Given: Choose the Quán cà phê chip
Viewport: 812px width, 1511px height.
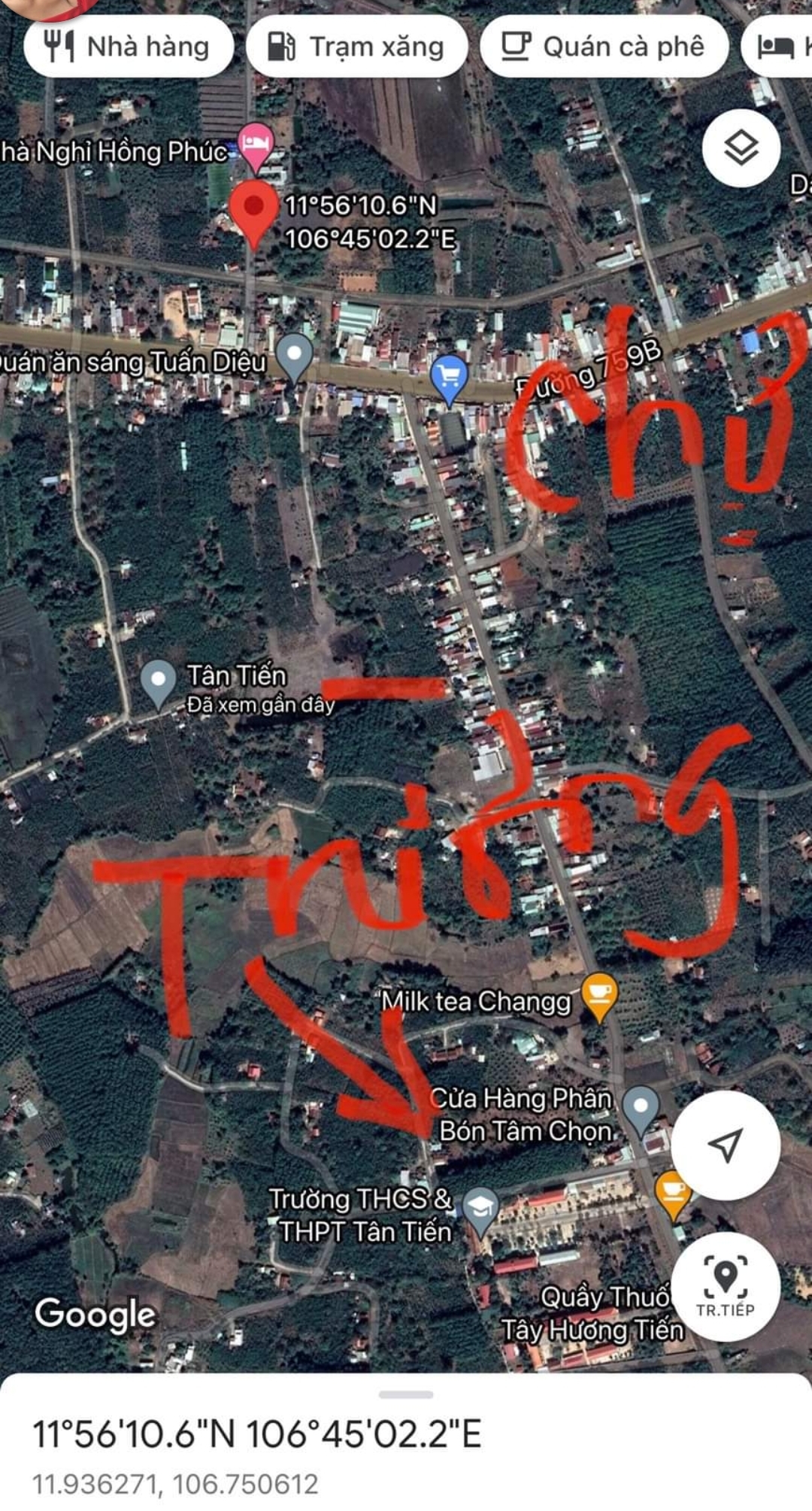Looking at the screenshot, I should (604, 47).
